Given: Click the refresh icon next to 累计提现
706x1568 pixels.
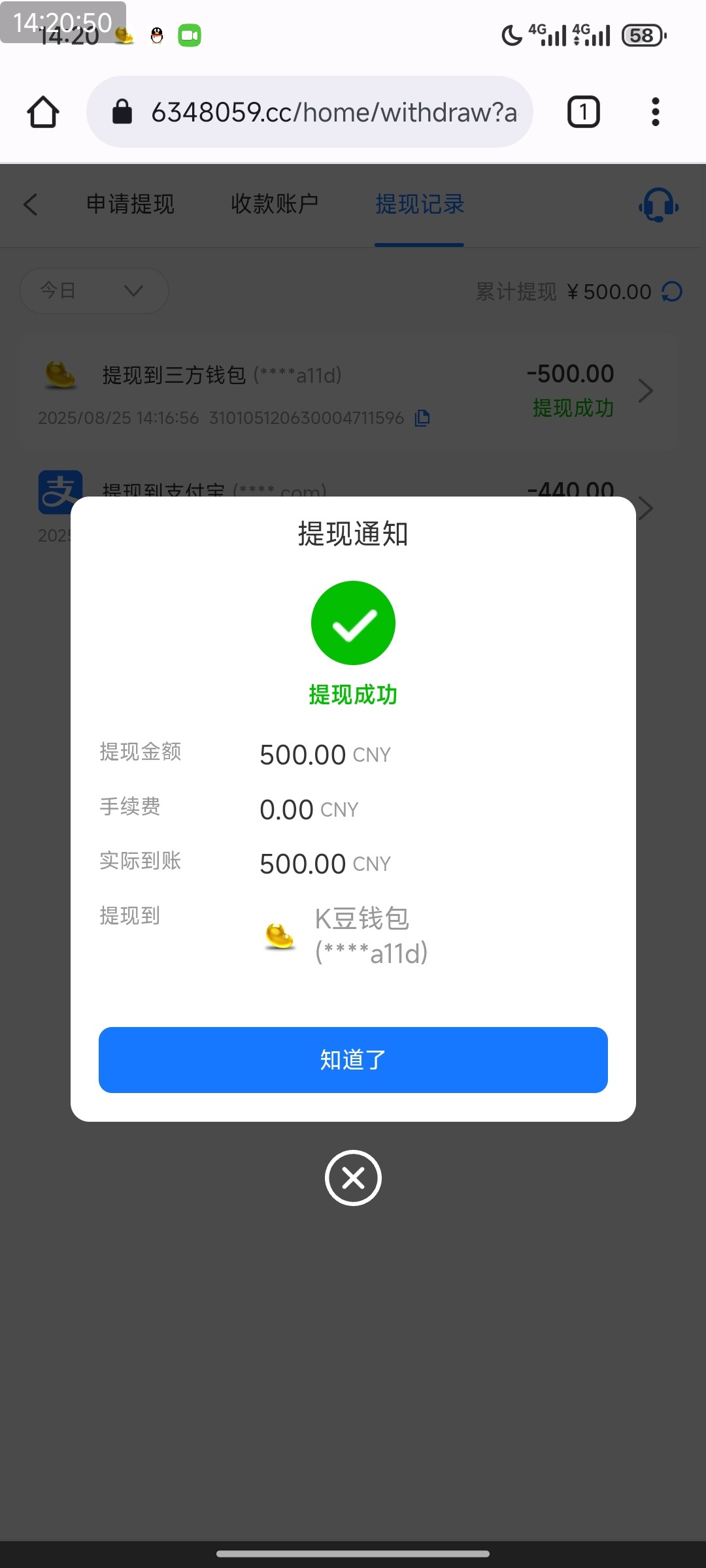Looking at the screenshot, I should point(673,291).
